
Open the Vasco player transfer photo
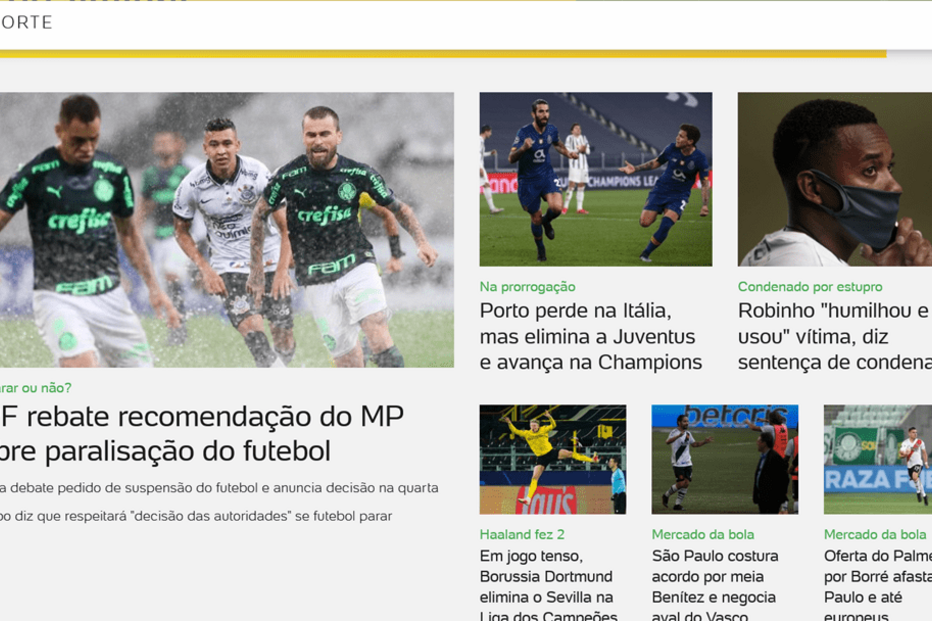pos(724,459)
